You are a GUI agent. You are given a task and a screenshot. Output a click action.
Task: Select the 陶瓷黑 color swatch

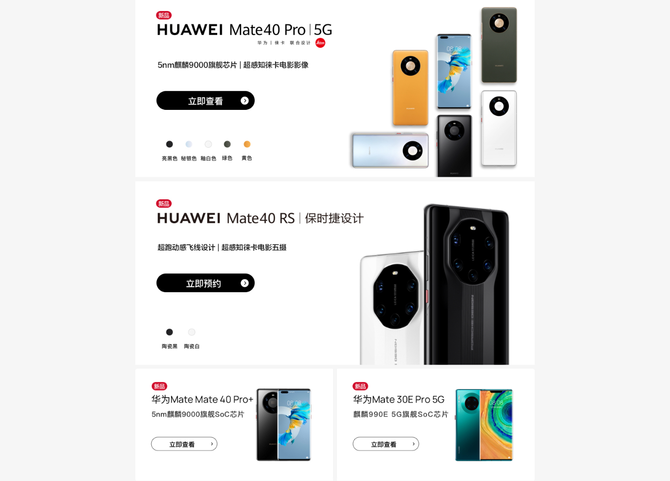[x=169, y=332]
